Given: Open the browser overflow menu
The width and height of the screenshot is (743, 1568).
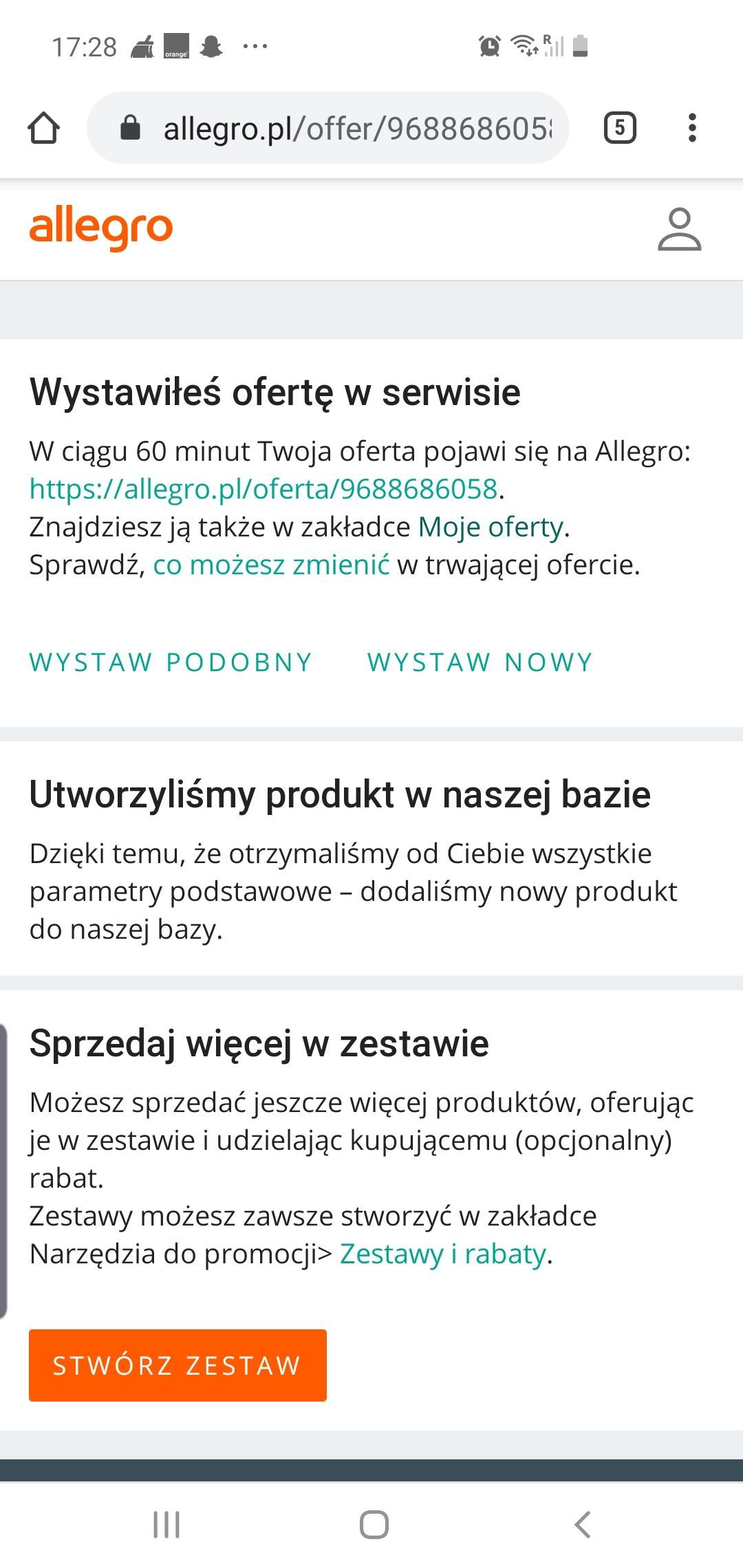Looking at the screenshot, I should click(692, 128).
